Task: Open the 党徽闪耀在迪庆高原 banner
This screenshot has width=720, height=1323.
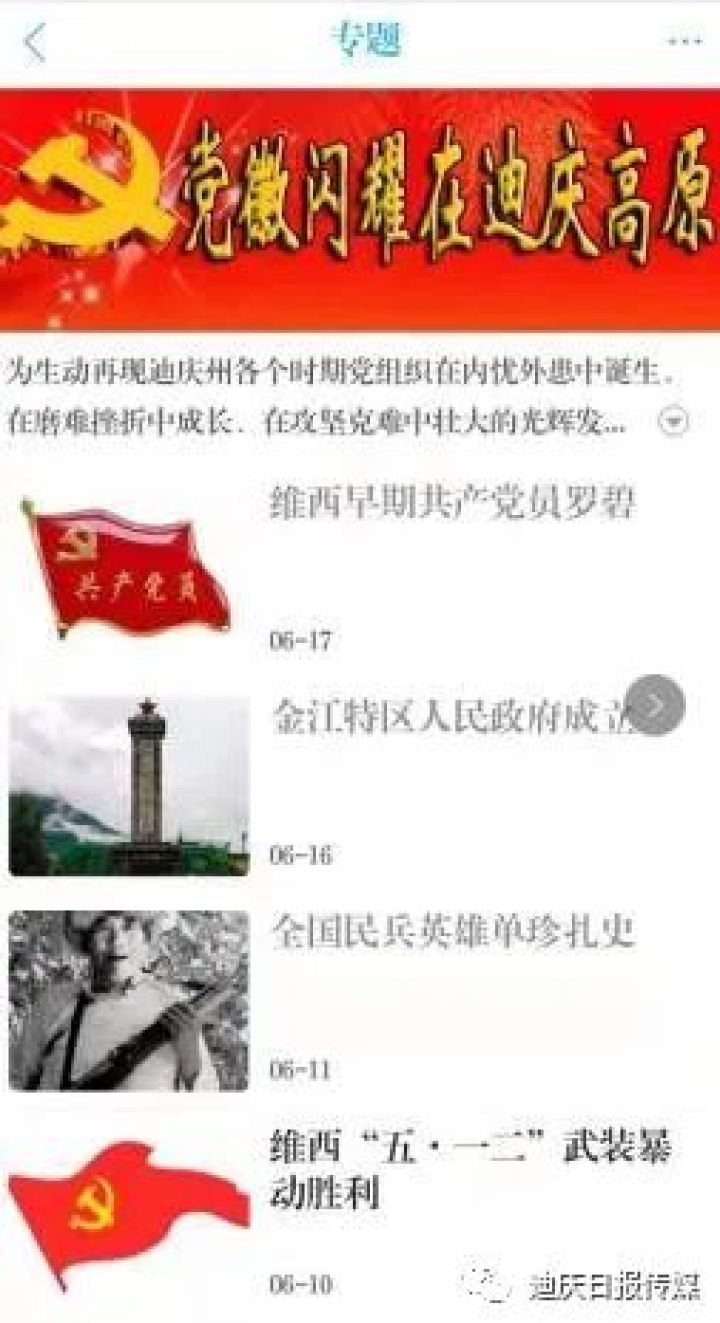Action: pos(360,210)
